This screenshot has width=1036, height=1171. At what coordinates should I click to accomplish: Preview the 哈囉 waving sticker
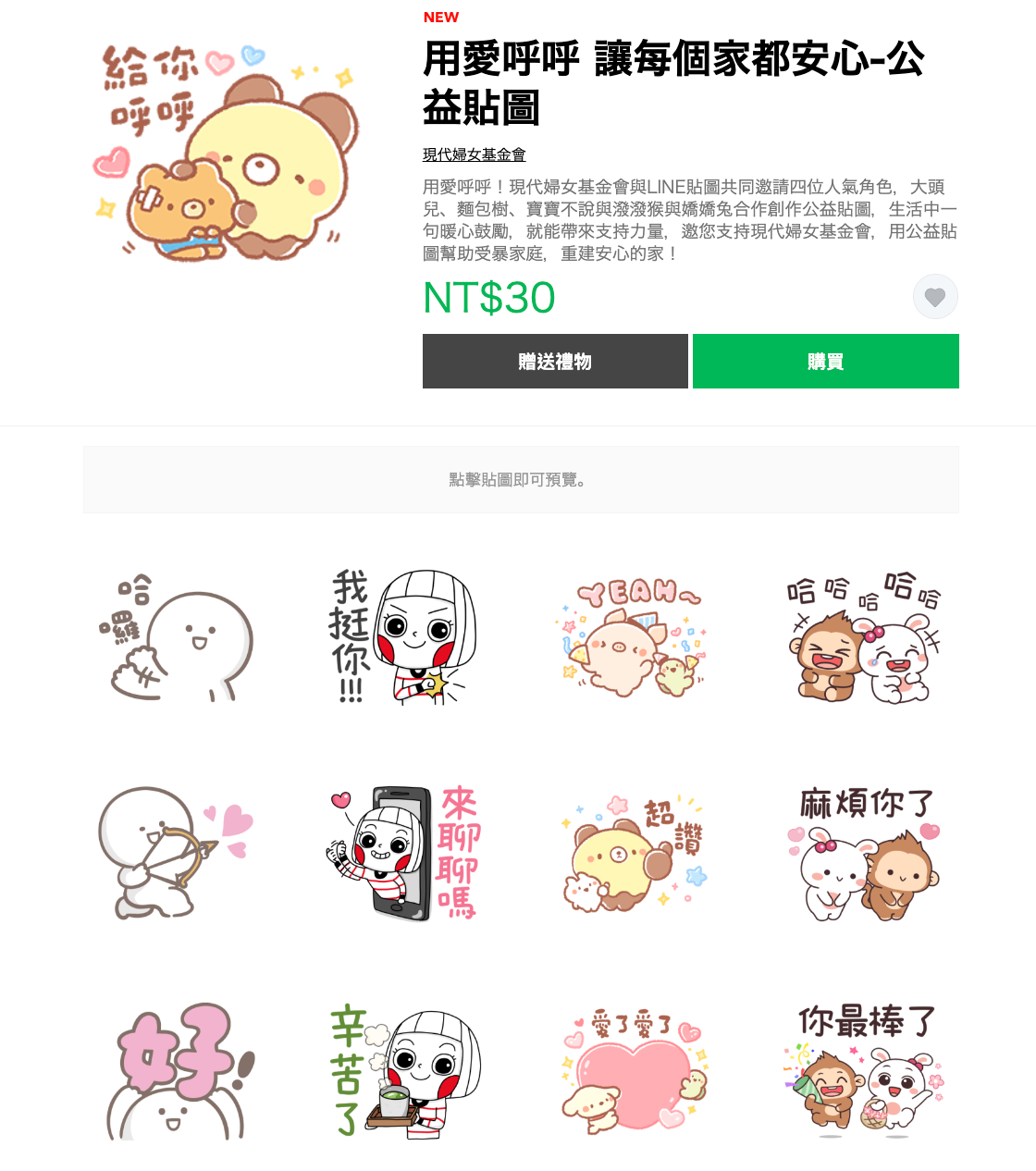point(176,639)
